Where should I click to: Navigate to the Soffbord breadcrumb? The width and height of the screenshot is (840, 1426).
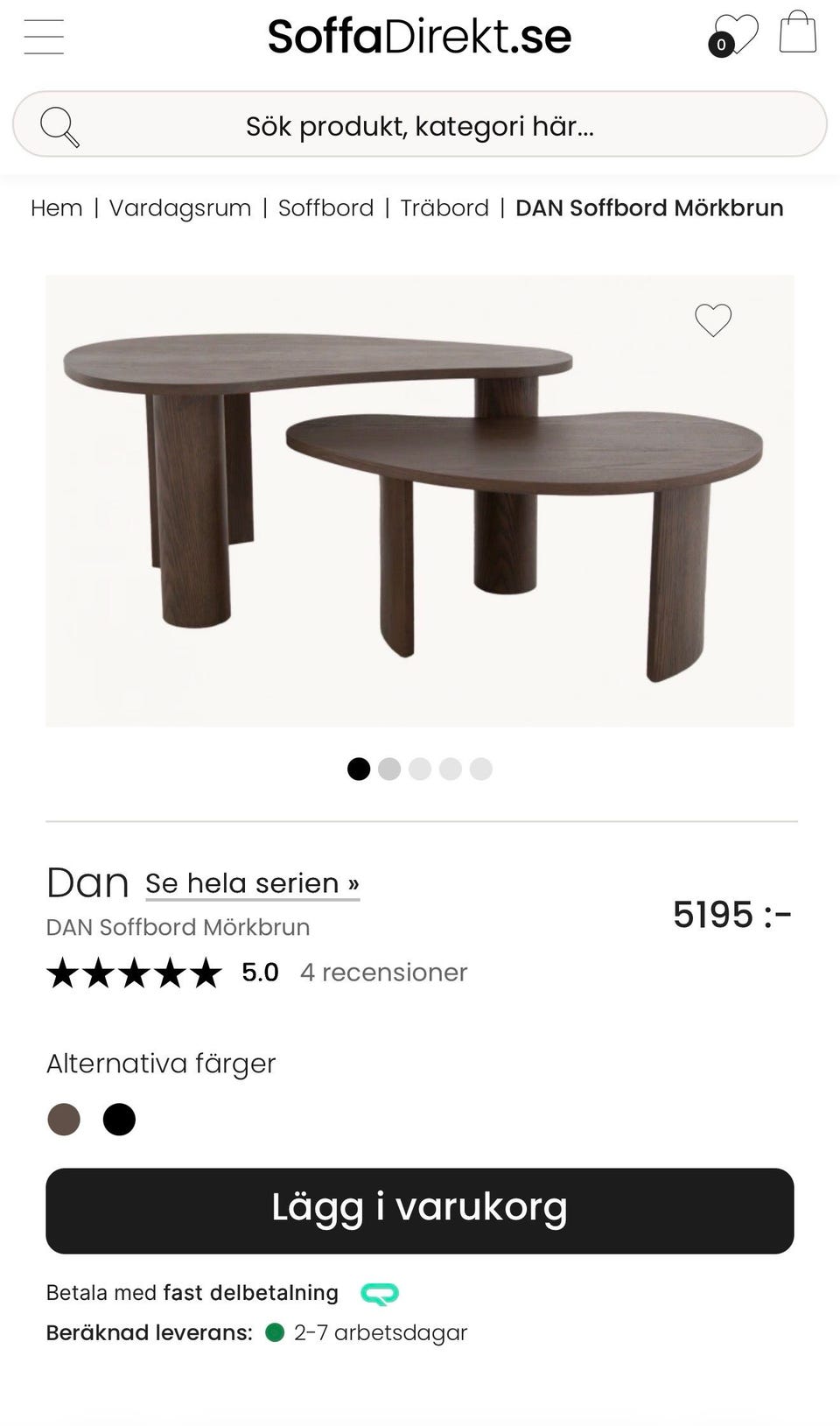[325, 208]
